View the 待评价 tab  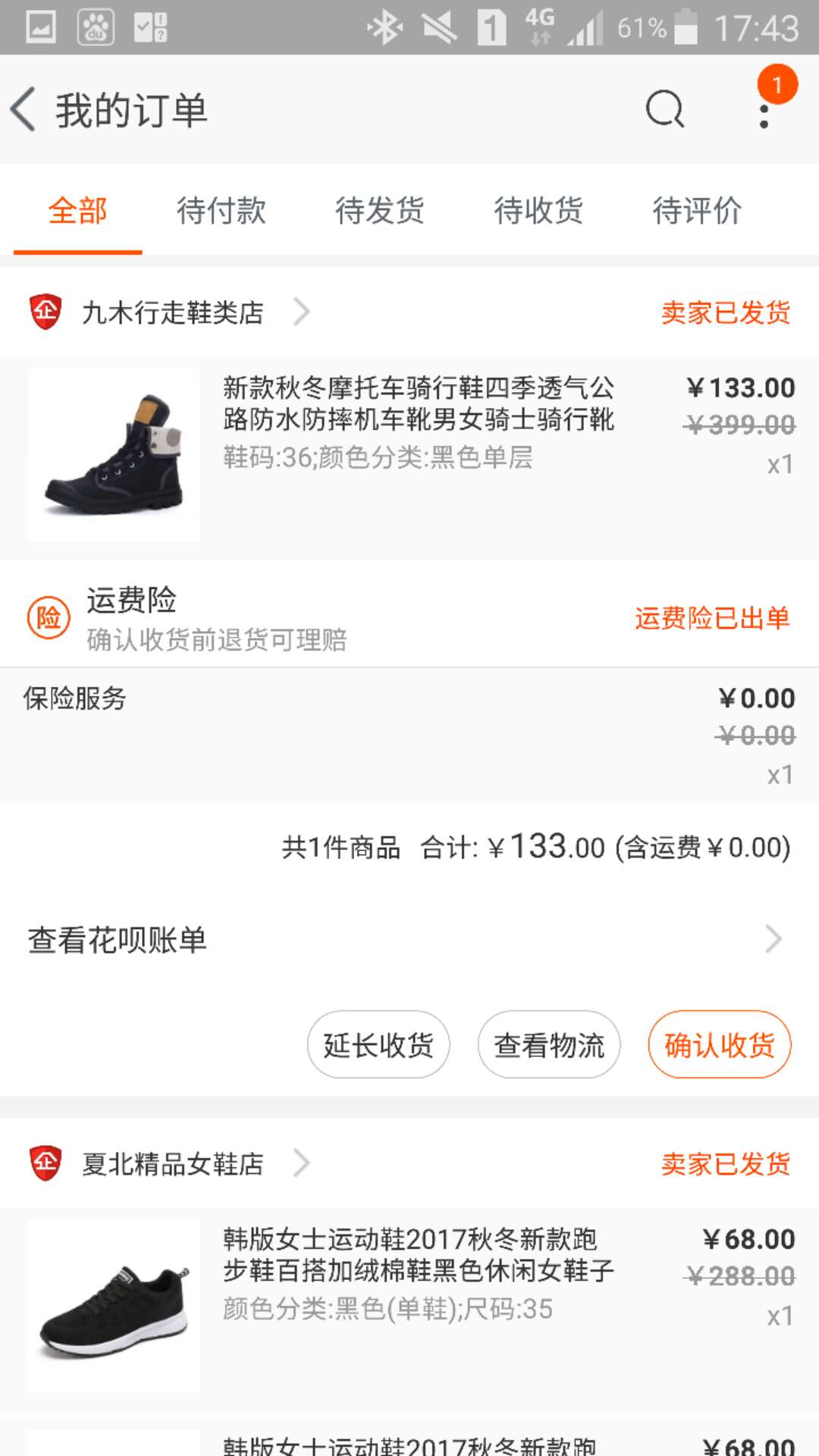point(697,210)
